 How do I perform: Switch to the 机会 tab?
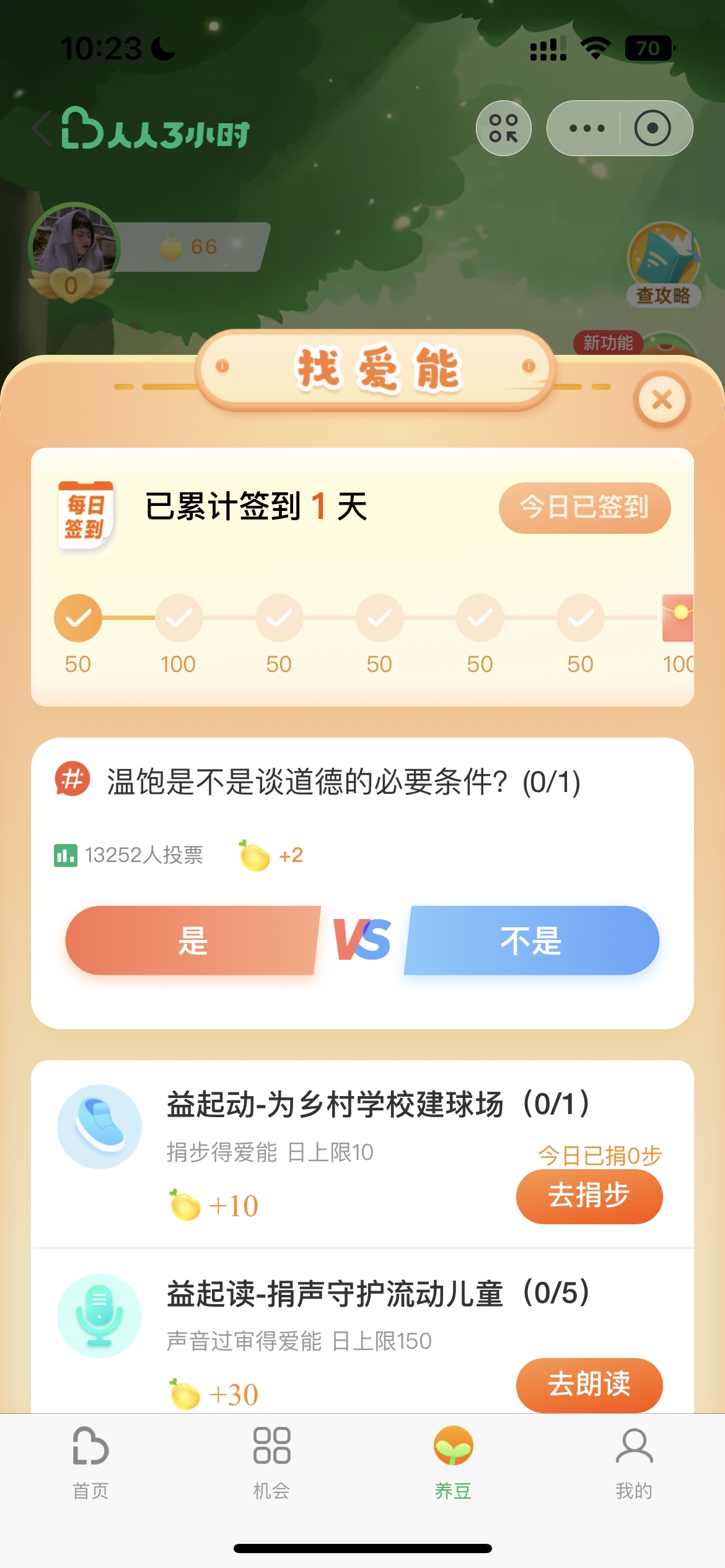click(x=271, y=1463)
